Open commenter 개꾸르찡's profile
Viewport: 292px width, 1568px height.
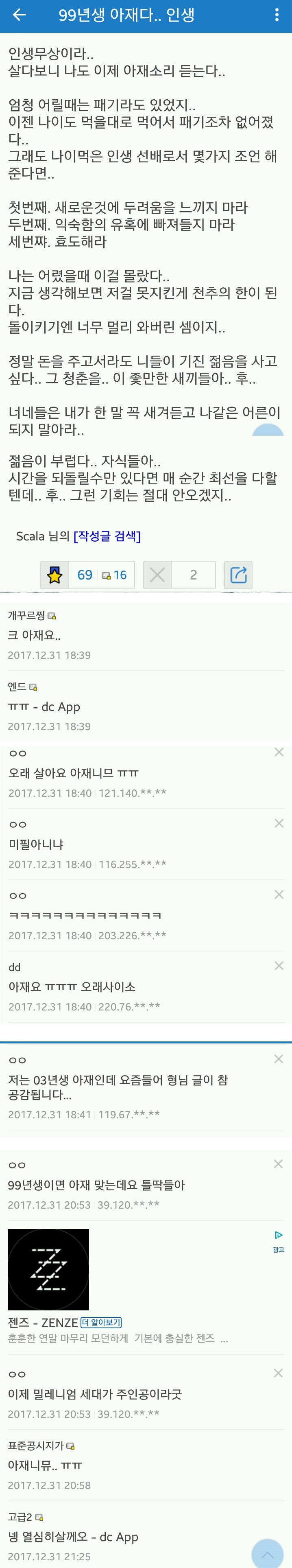click(x=27, y=615)
